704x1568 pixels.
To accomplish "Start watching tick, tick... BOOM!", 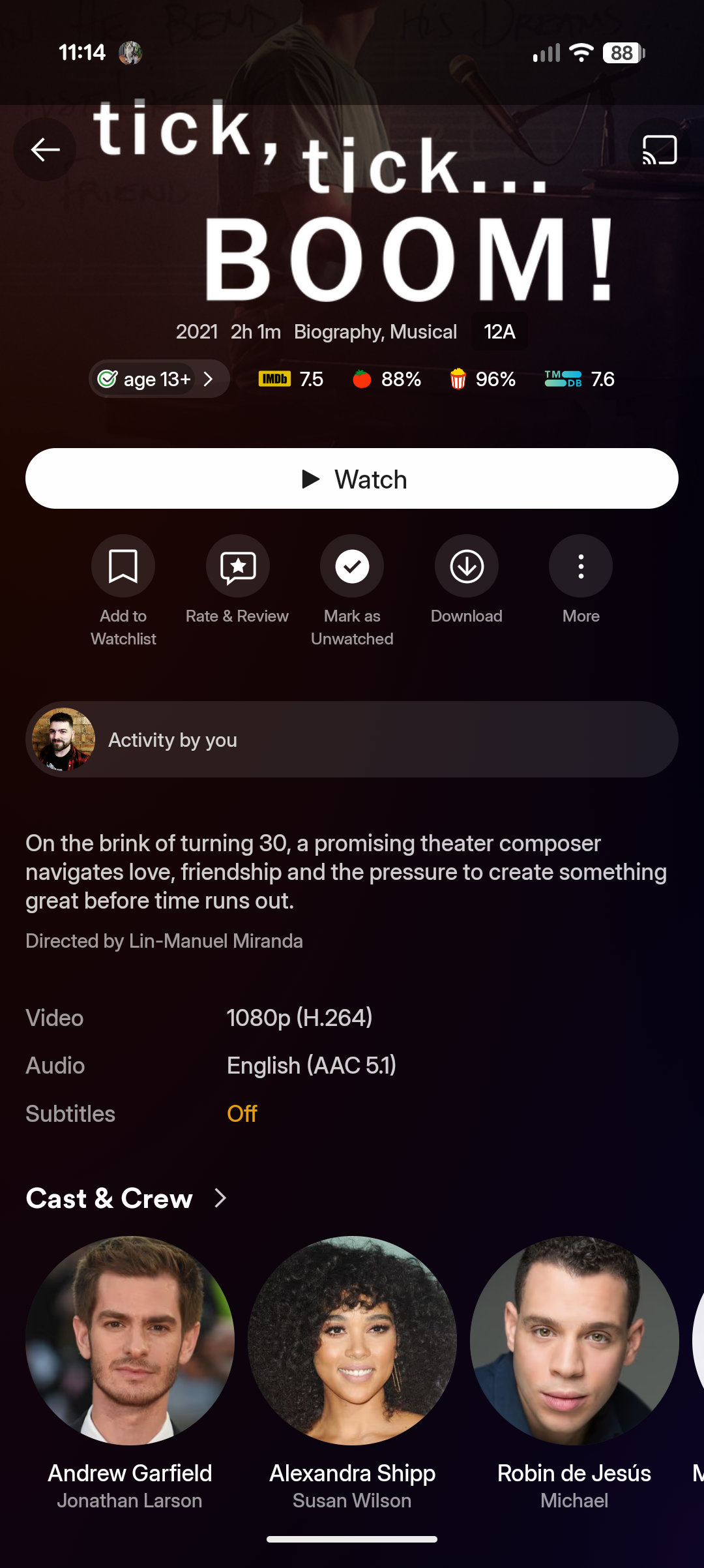I will [352, 479].
